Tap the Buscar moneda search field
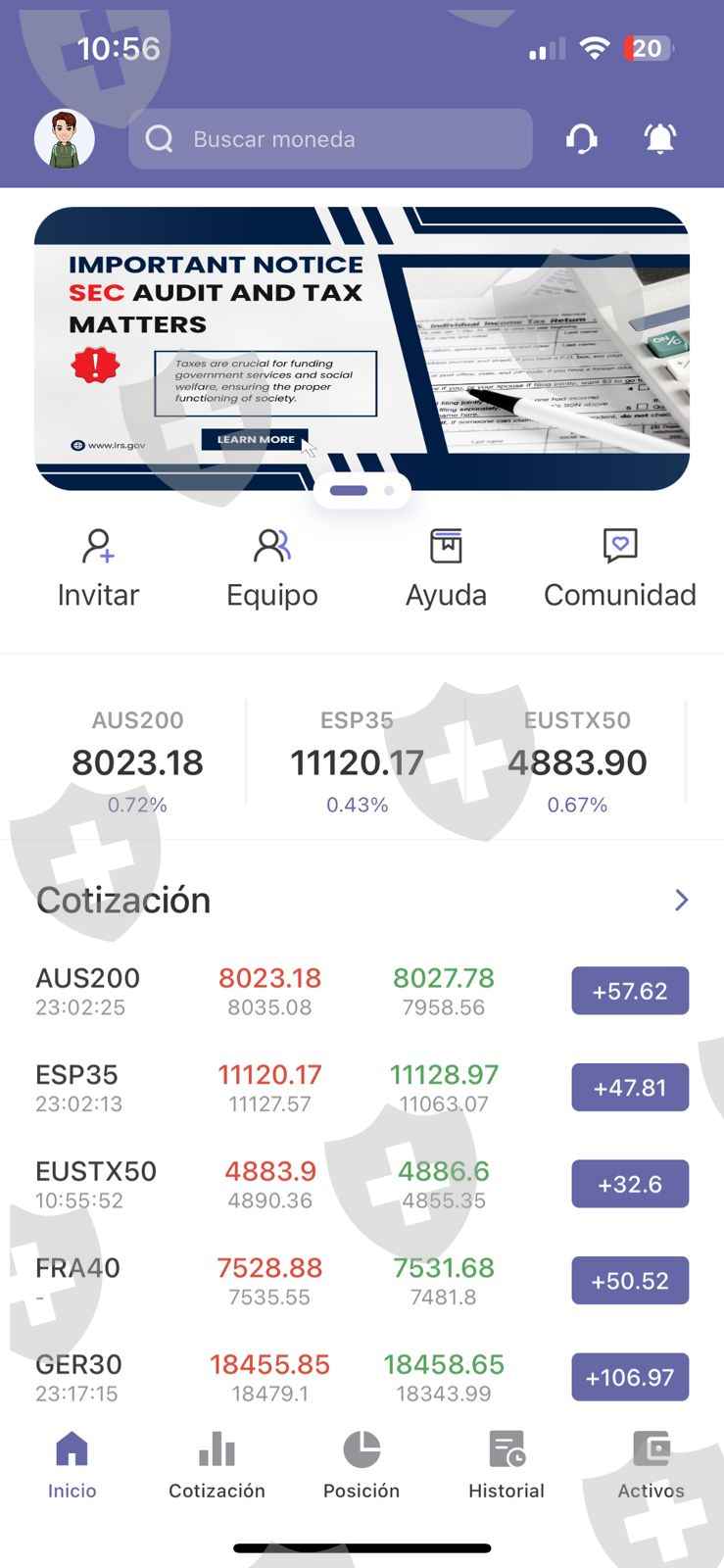Viewport: 724px width, 1568px height. [330, 139]
